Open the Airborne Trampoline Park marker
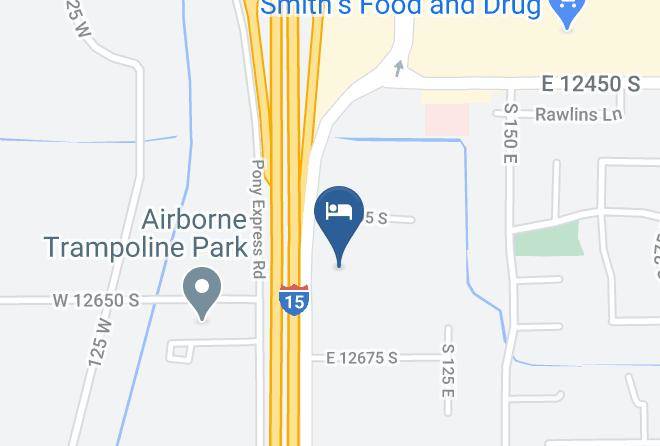The width and height of the screenshot is (660, 446). 203,291
